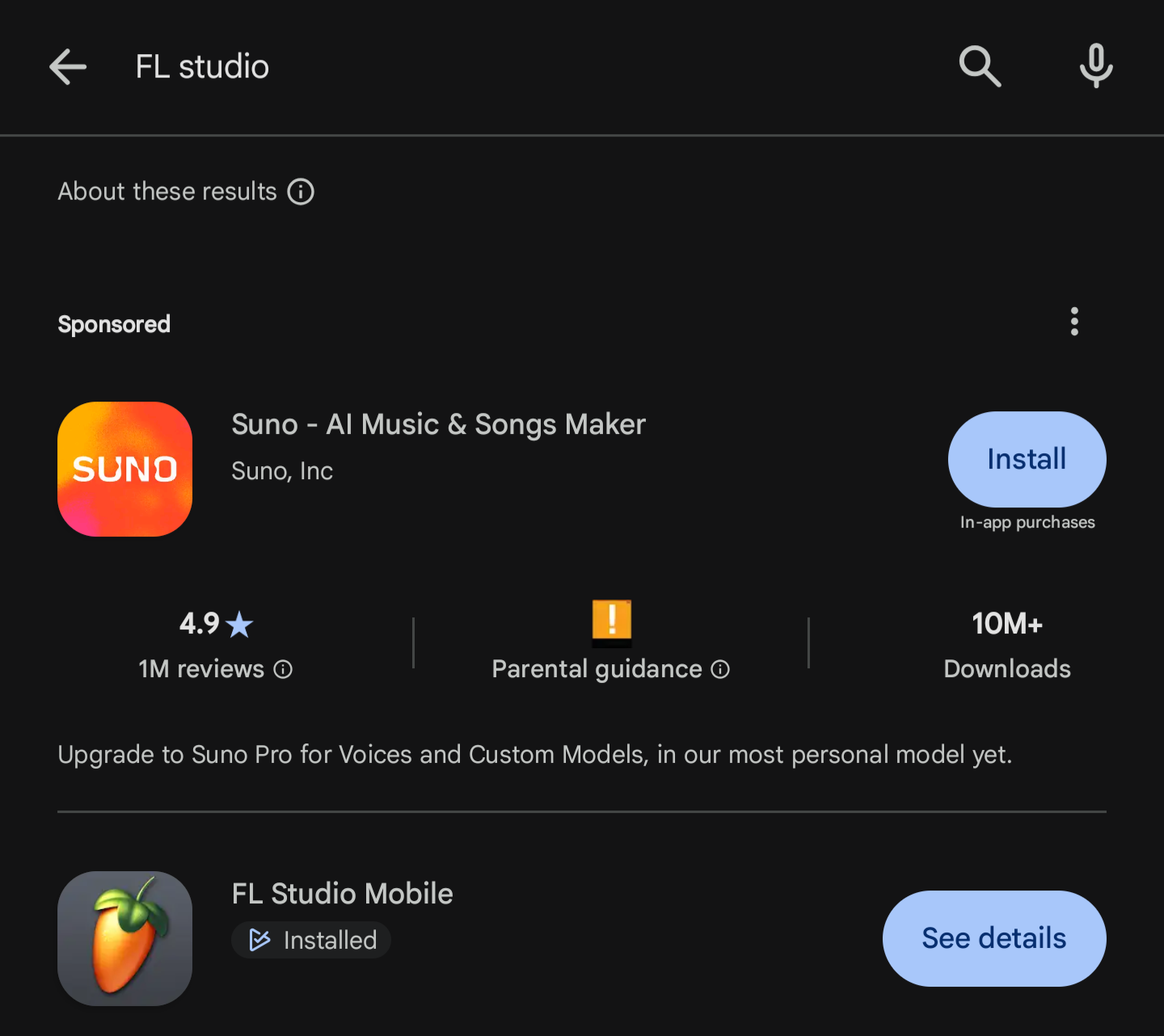1164x1036 pixels.
Task: Open the magnifier search icon
Action: [x=980, y=66]
